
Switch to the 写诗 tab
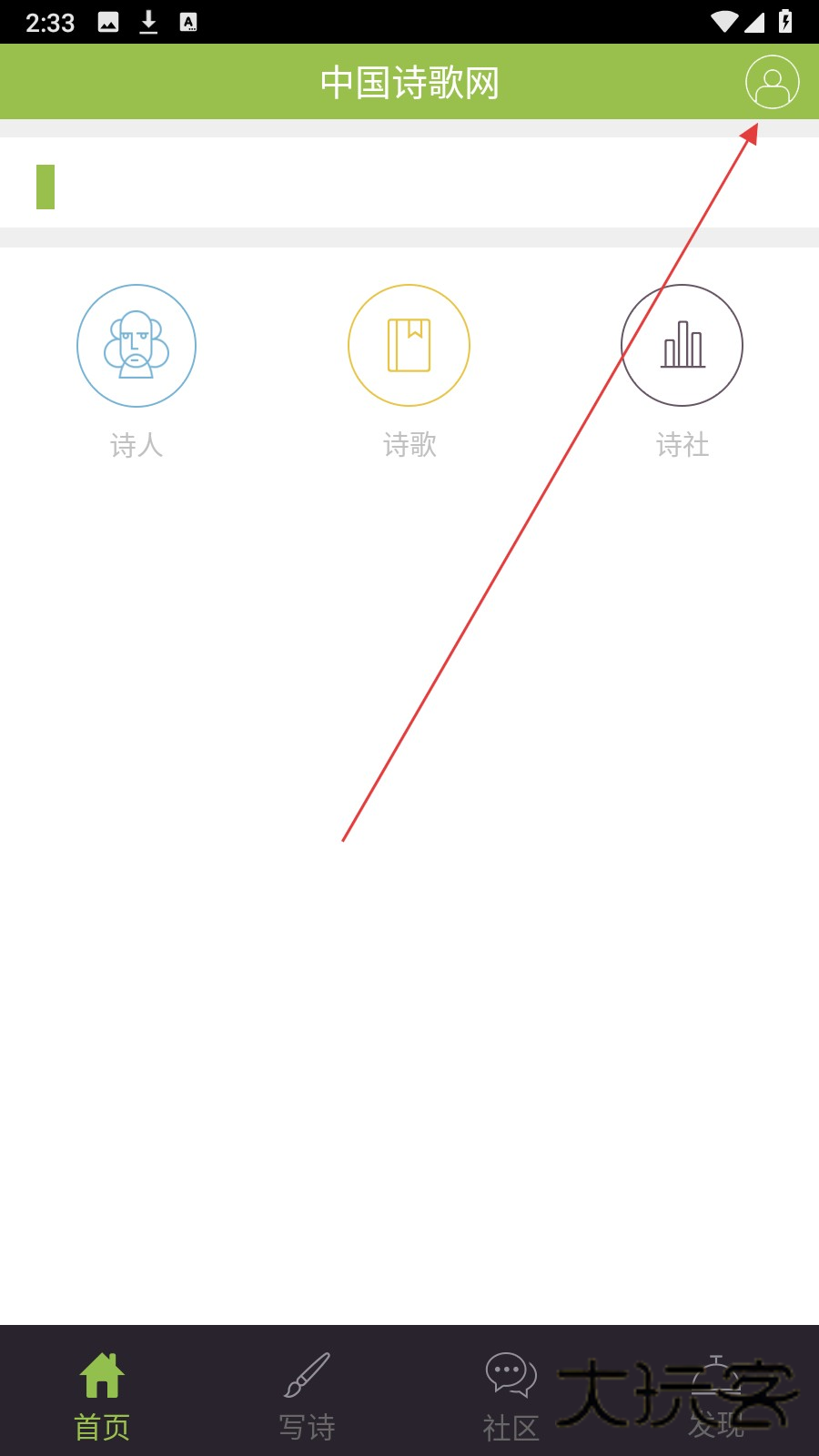[307, 1394]
